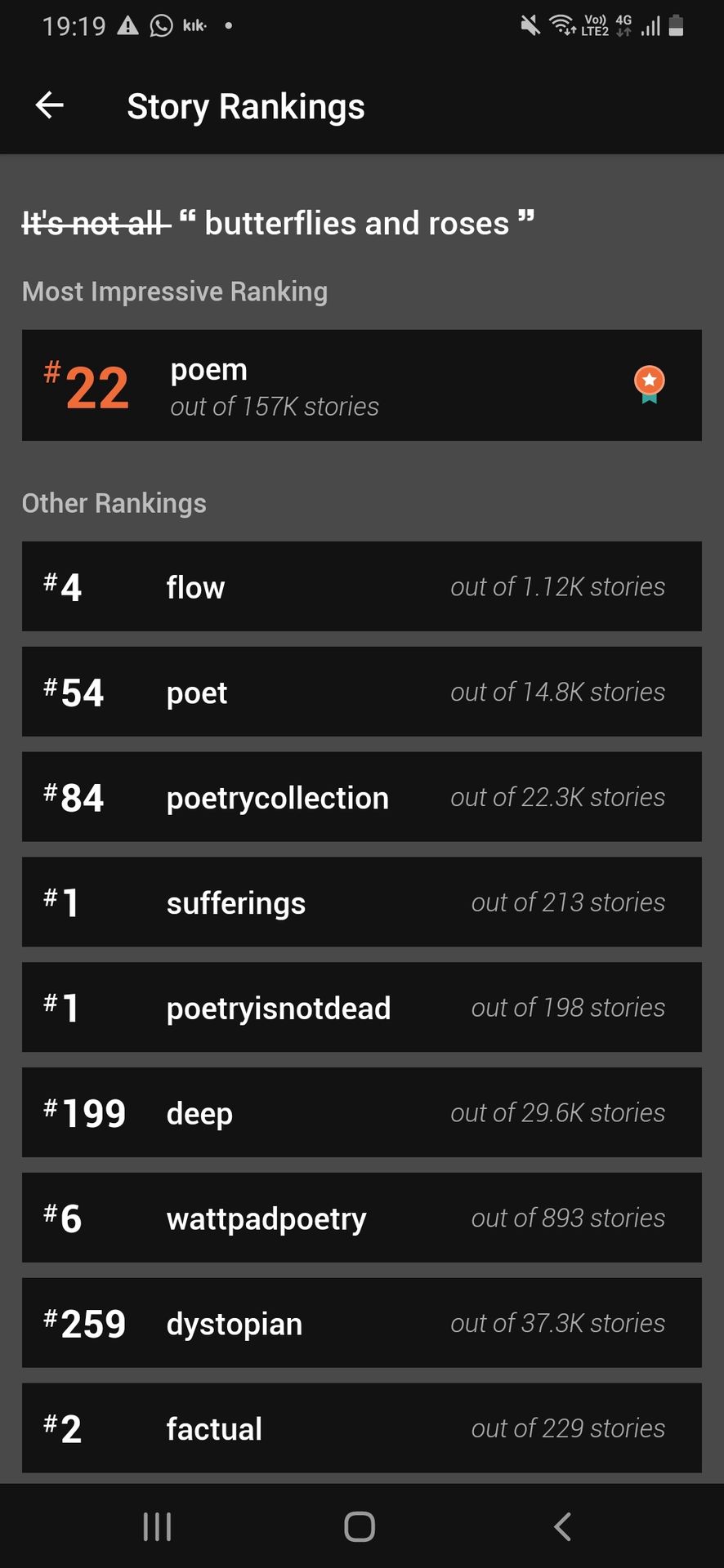Open the #22 poem ranking card
Viewport: 724px width, 1568px height.
coord(361,385)
